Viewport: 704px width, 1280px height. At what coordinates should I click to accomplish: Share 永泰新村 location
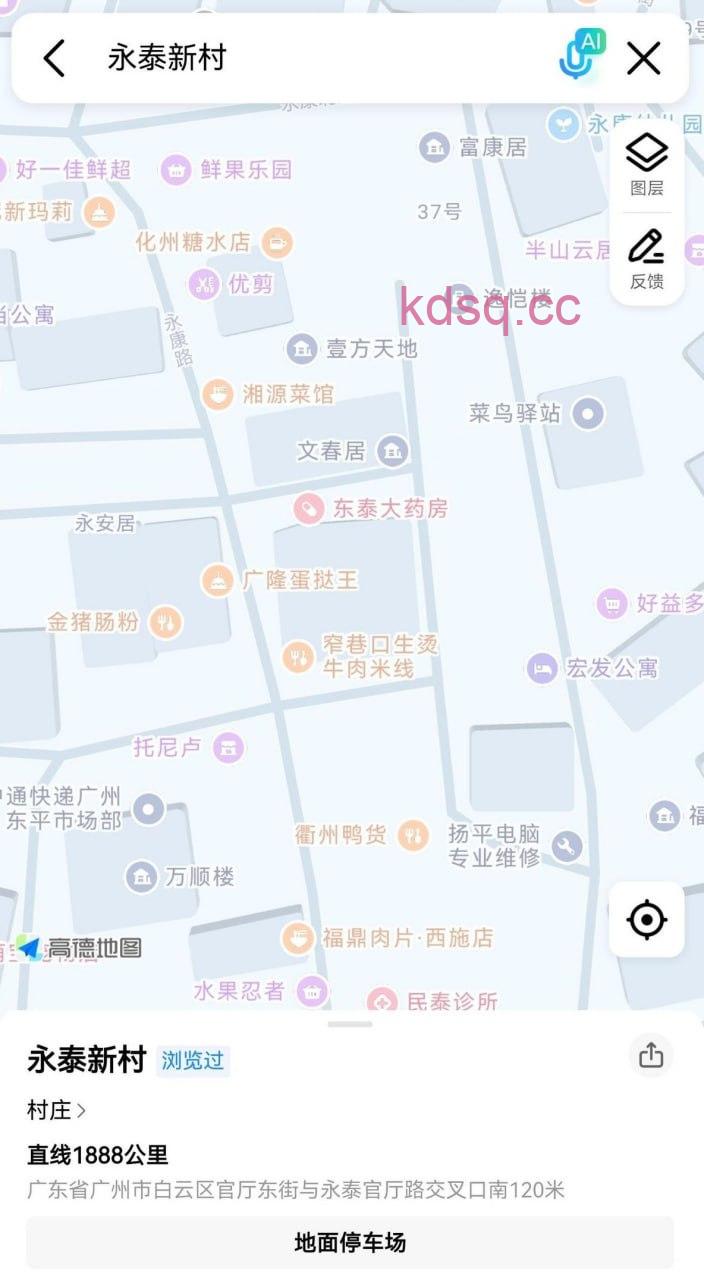coord(651,1055)
